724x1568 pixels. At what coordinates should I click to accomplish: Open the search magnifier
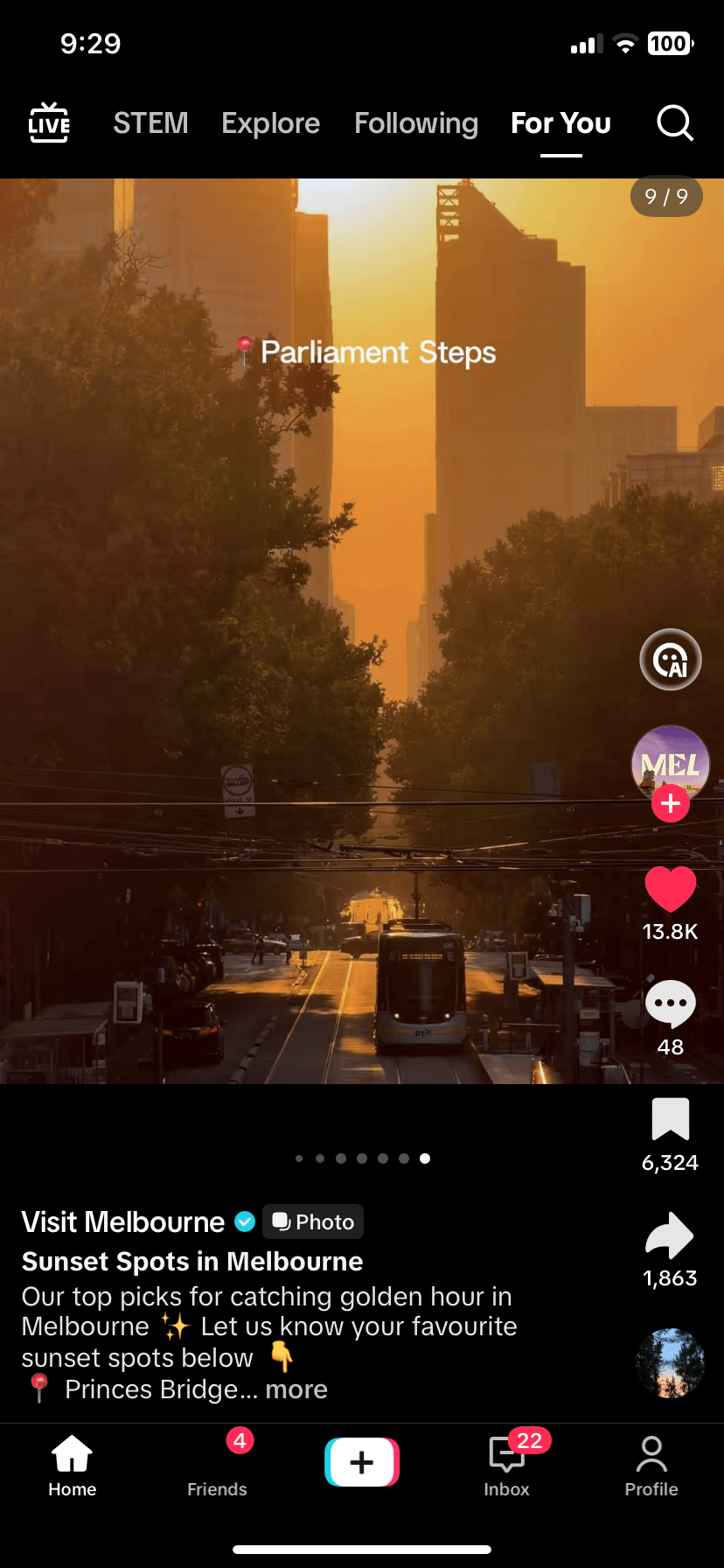point(674,123)
